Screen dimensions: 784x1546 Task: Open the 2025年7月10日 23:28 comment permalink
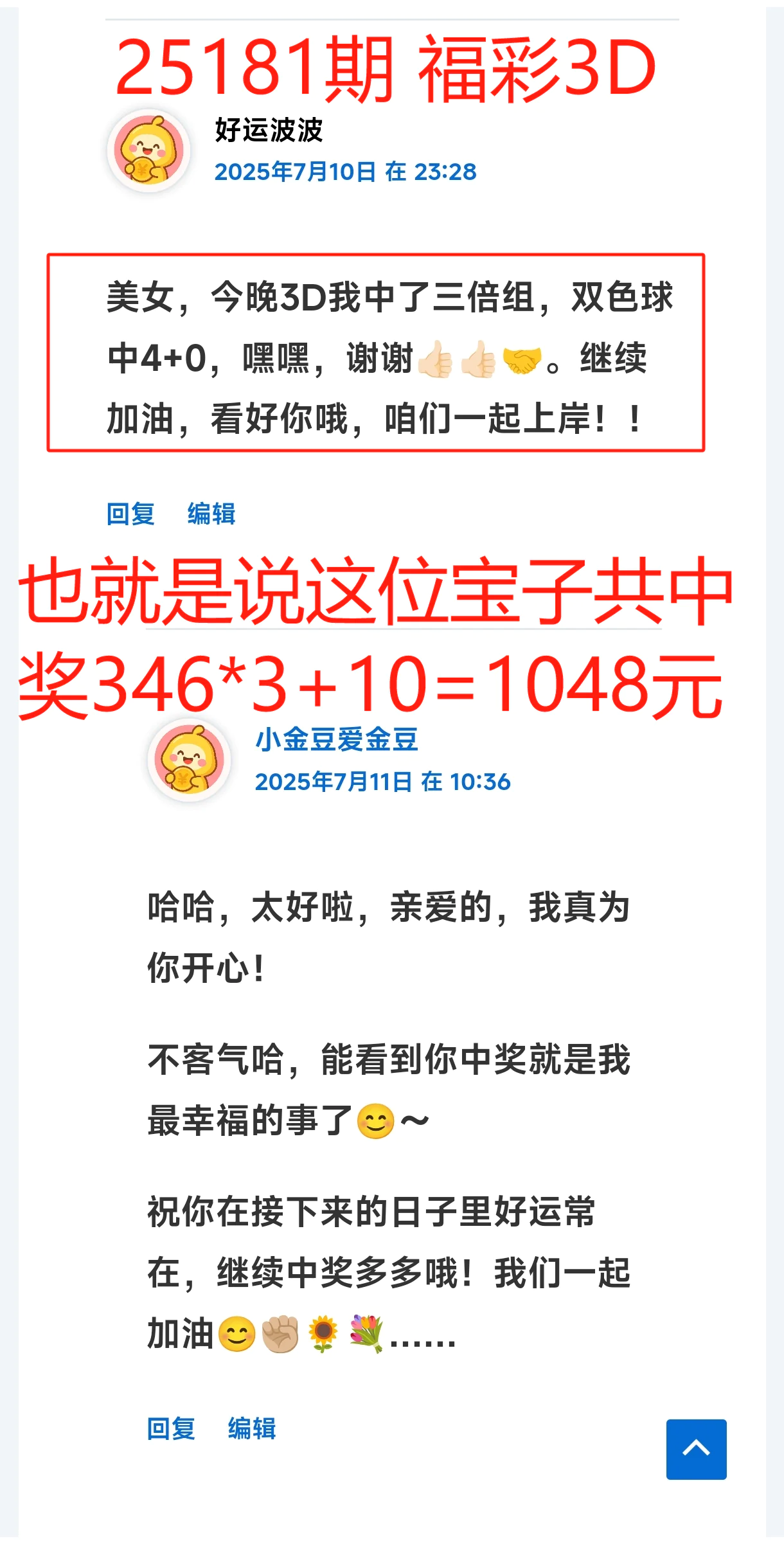(345, 172)
